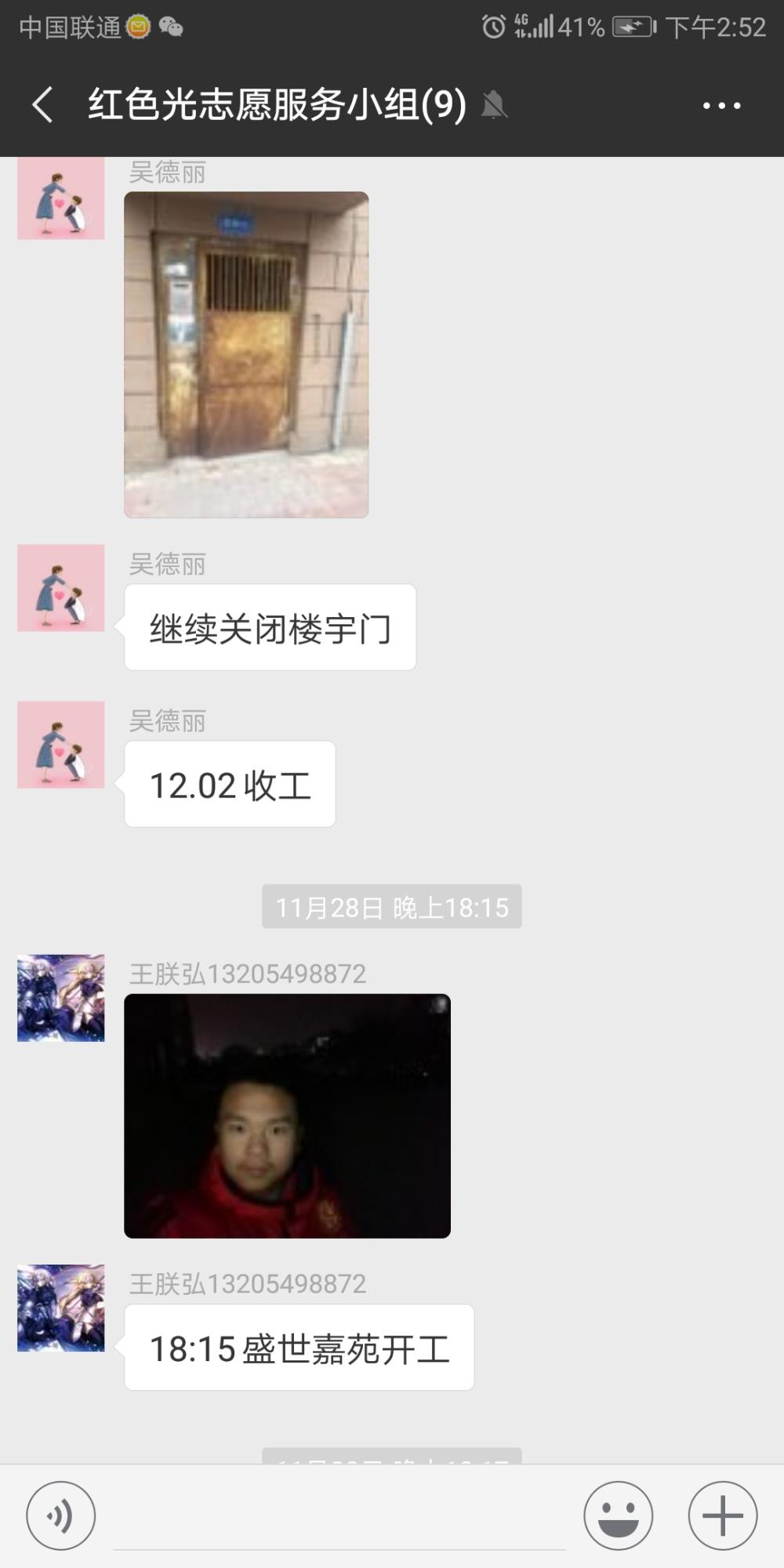Open the emoji sticker panel
784x1568 pixels.
(618, 1515)
